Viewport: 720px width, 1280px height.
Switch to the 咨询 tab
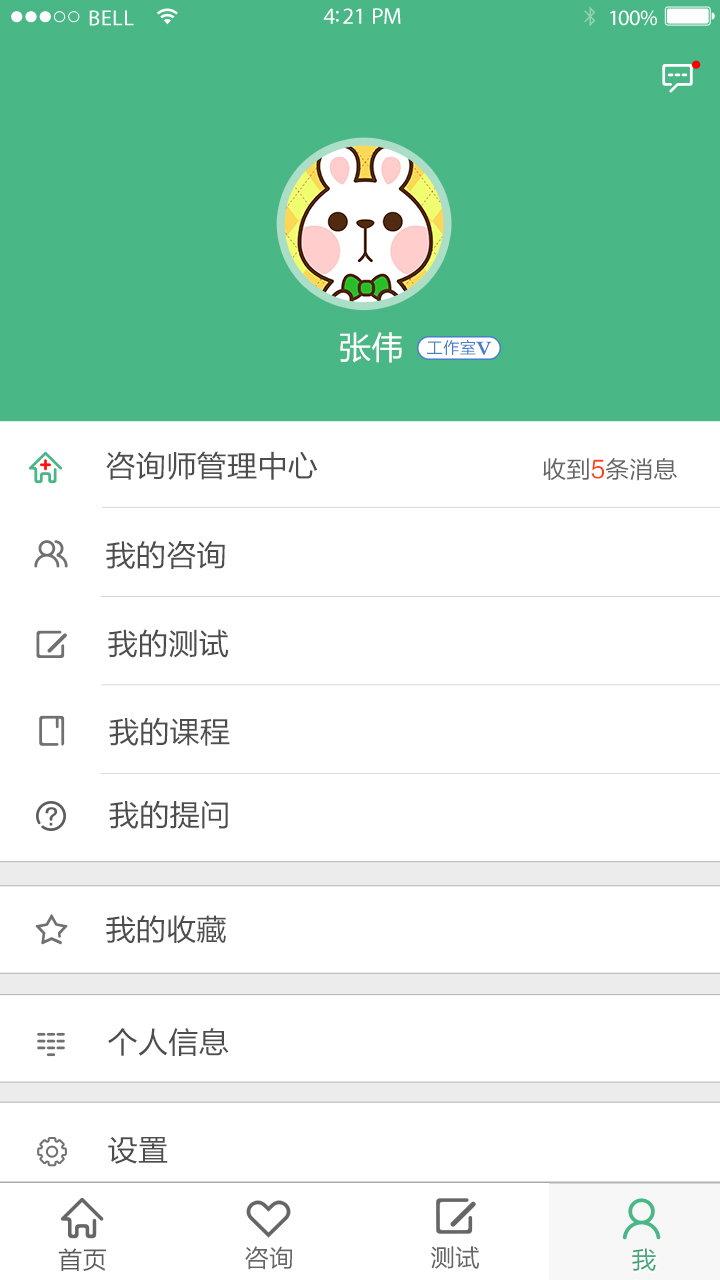[268, 1234]
